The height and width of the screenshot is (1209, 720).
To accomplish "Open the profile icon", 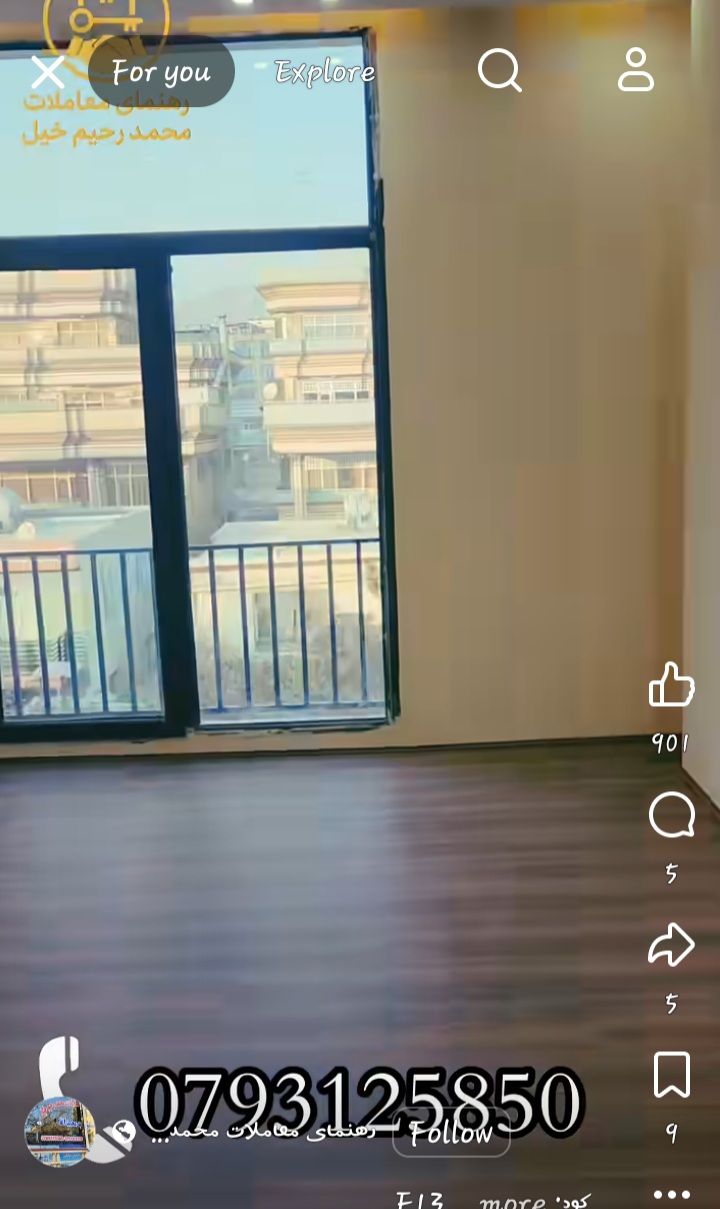I will [635, 71].
